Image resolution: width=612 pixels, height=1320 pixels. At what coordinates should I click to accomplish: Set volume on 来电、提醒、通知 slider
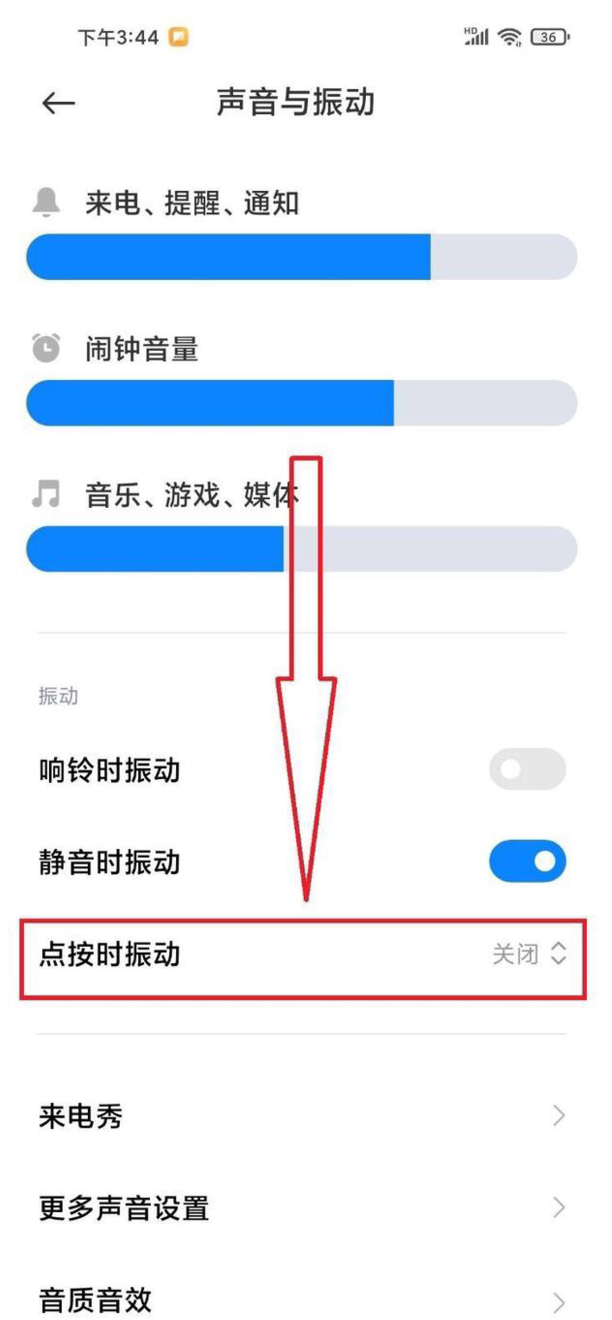(301, 257)
